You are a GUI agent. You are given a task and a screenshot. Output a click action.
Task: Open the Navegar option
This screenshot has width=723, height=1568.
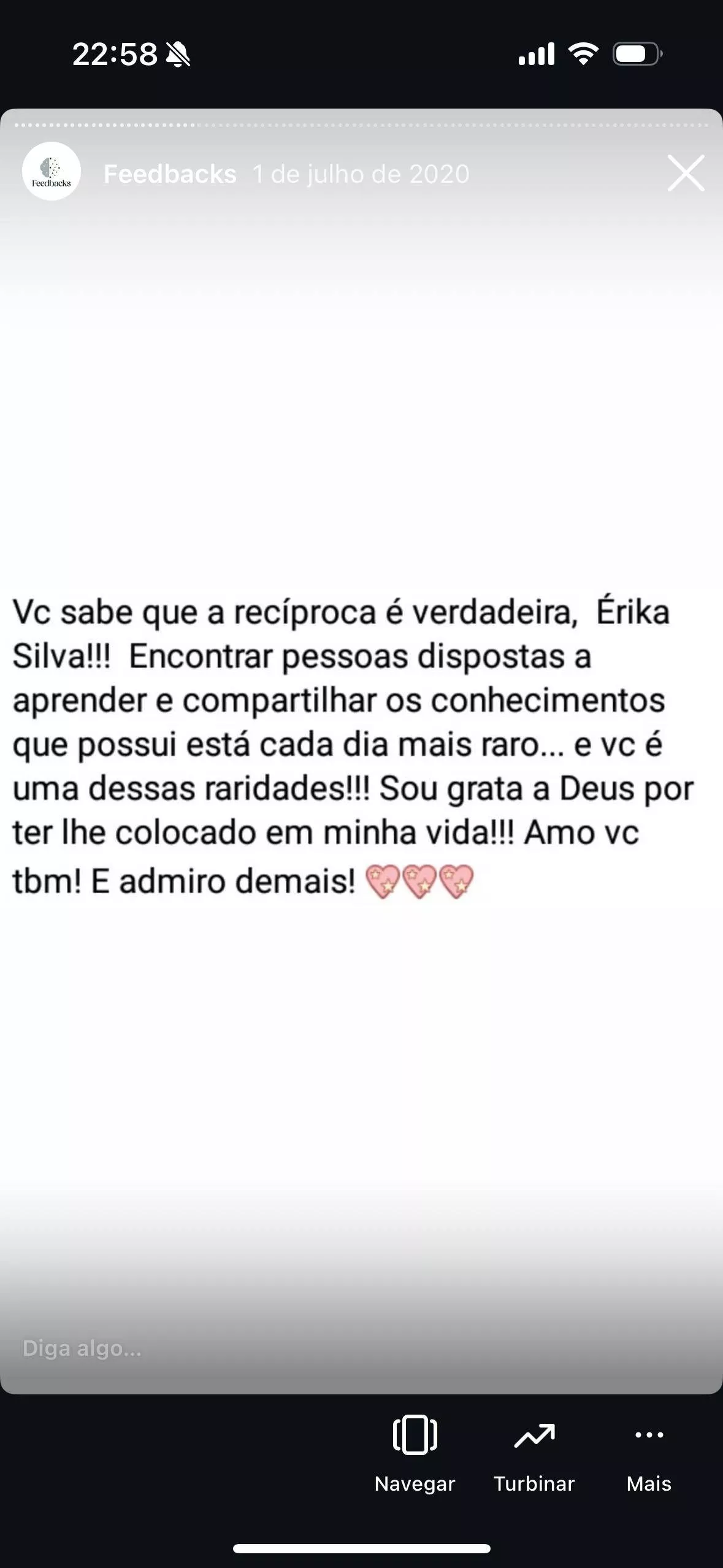click(415, 1454)
